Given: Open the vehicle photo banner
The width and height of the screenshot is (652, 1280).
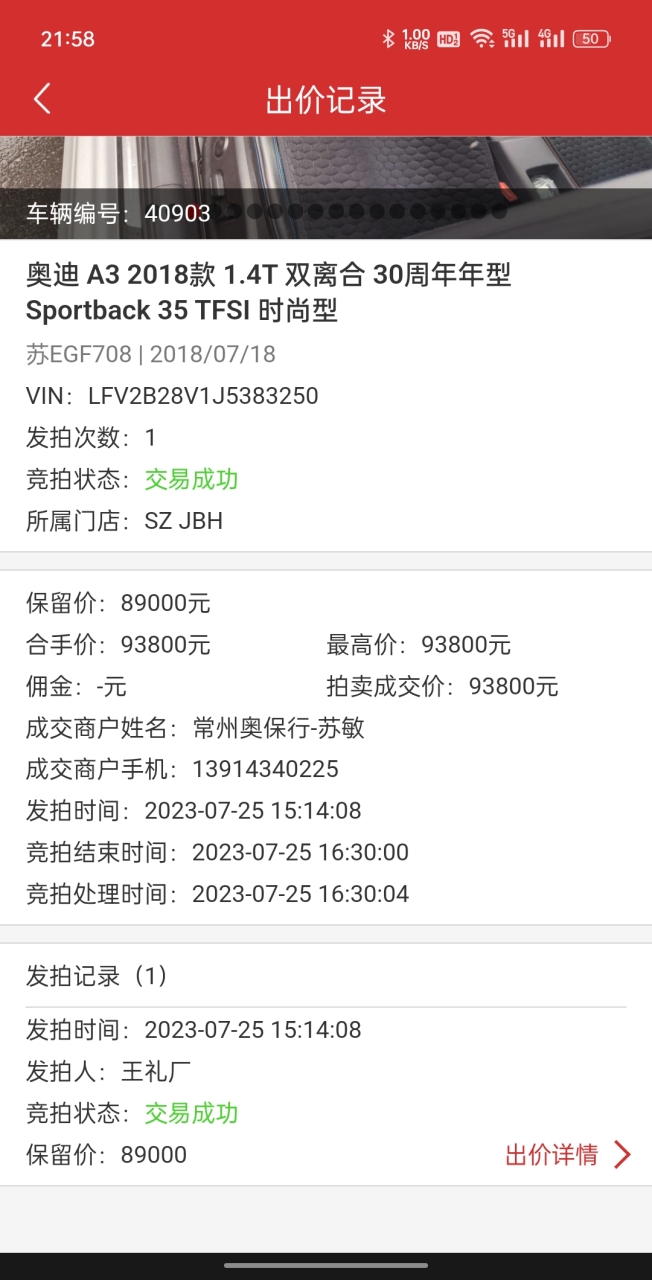Looking at the screenshot, I should [x=326, y=187].
